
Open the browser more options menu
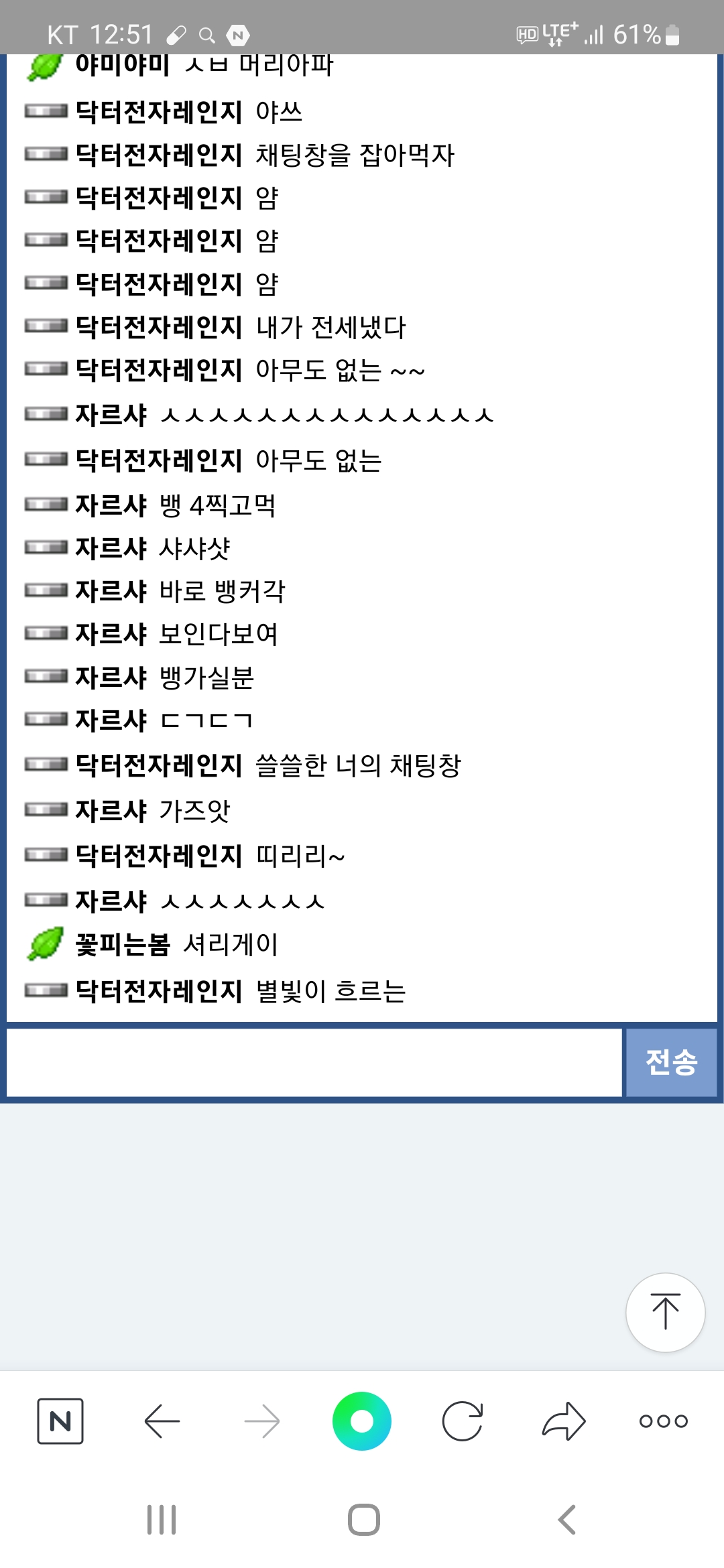click(x=664, y=1421)
